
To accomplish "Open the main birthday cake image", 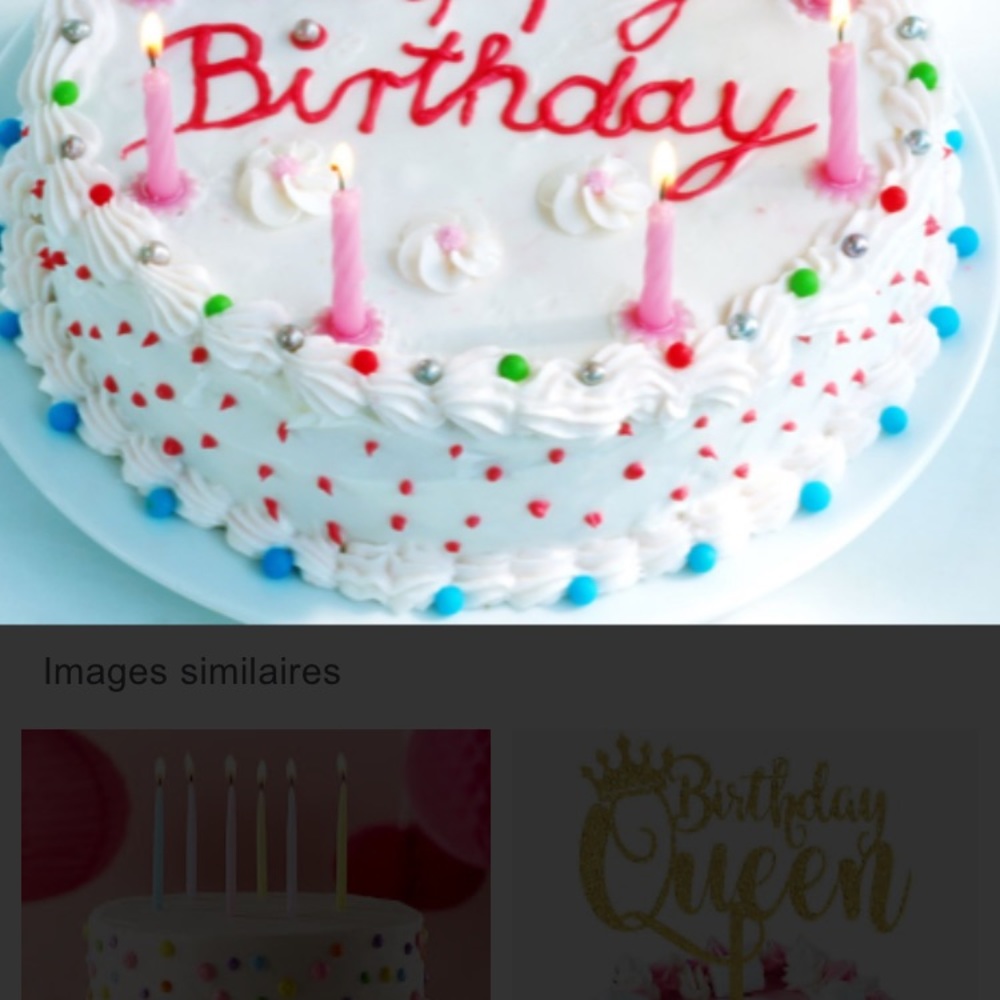I will click(x=500, y=310).
